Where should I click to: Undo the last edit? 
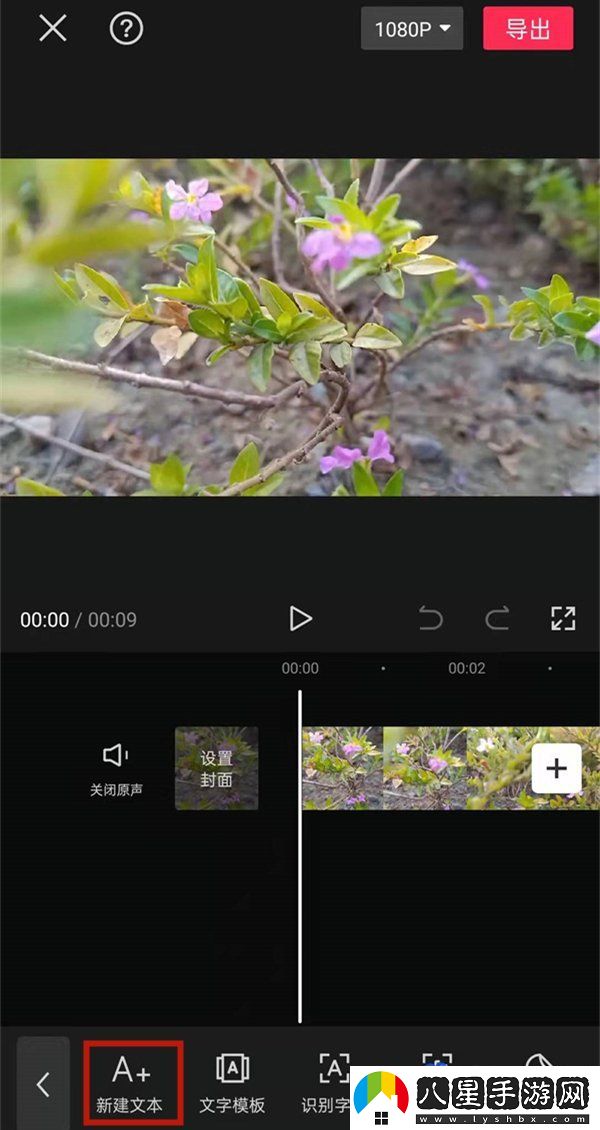431,619
